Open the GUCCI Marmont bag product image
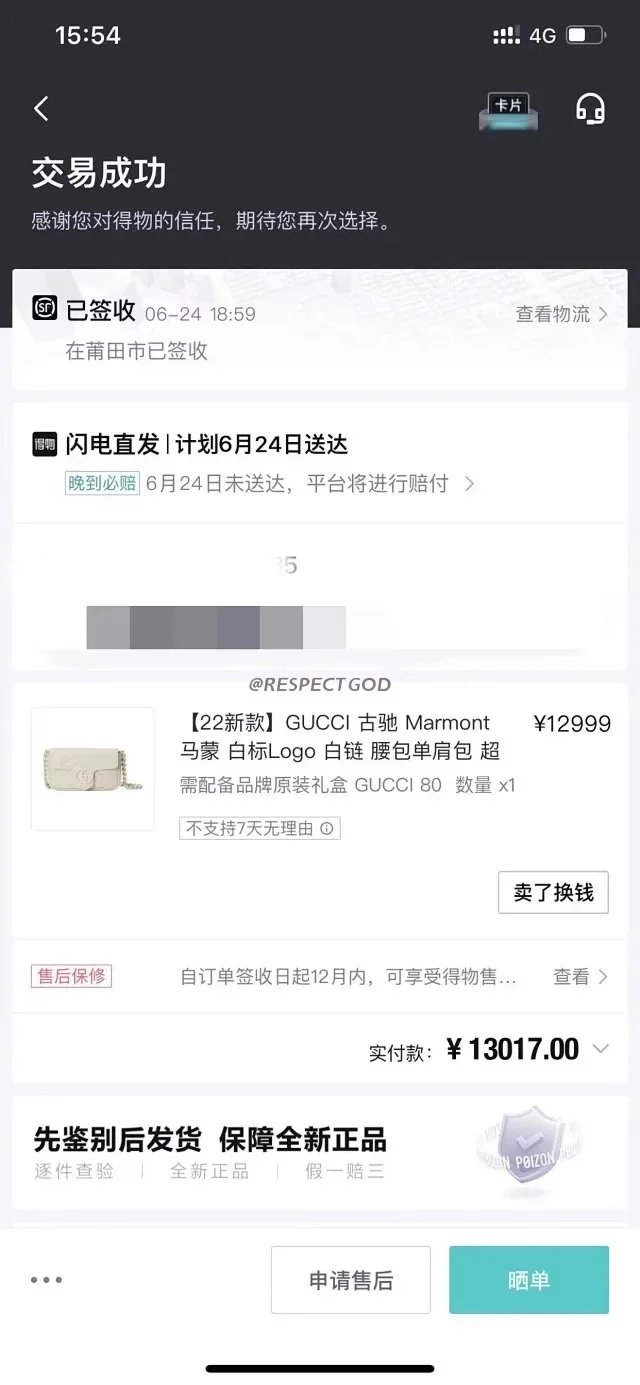The height and width of the screenshot is (1385, 640). (x=93, y=769)
